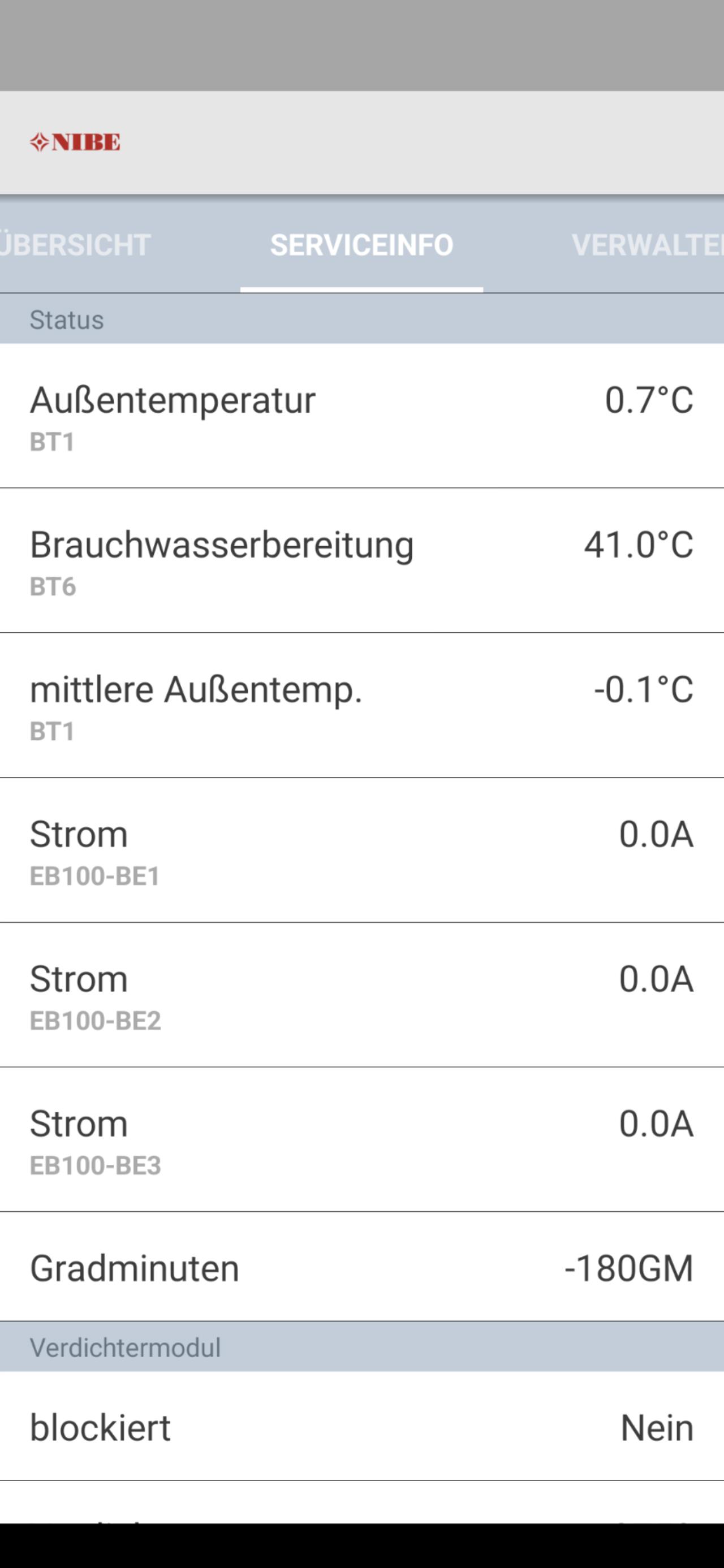Select the Serviceinfo tab
The image size is (724, 1568).
[x=361, y=245]
